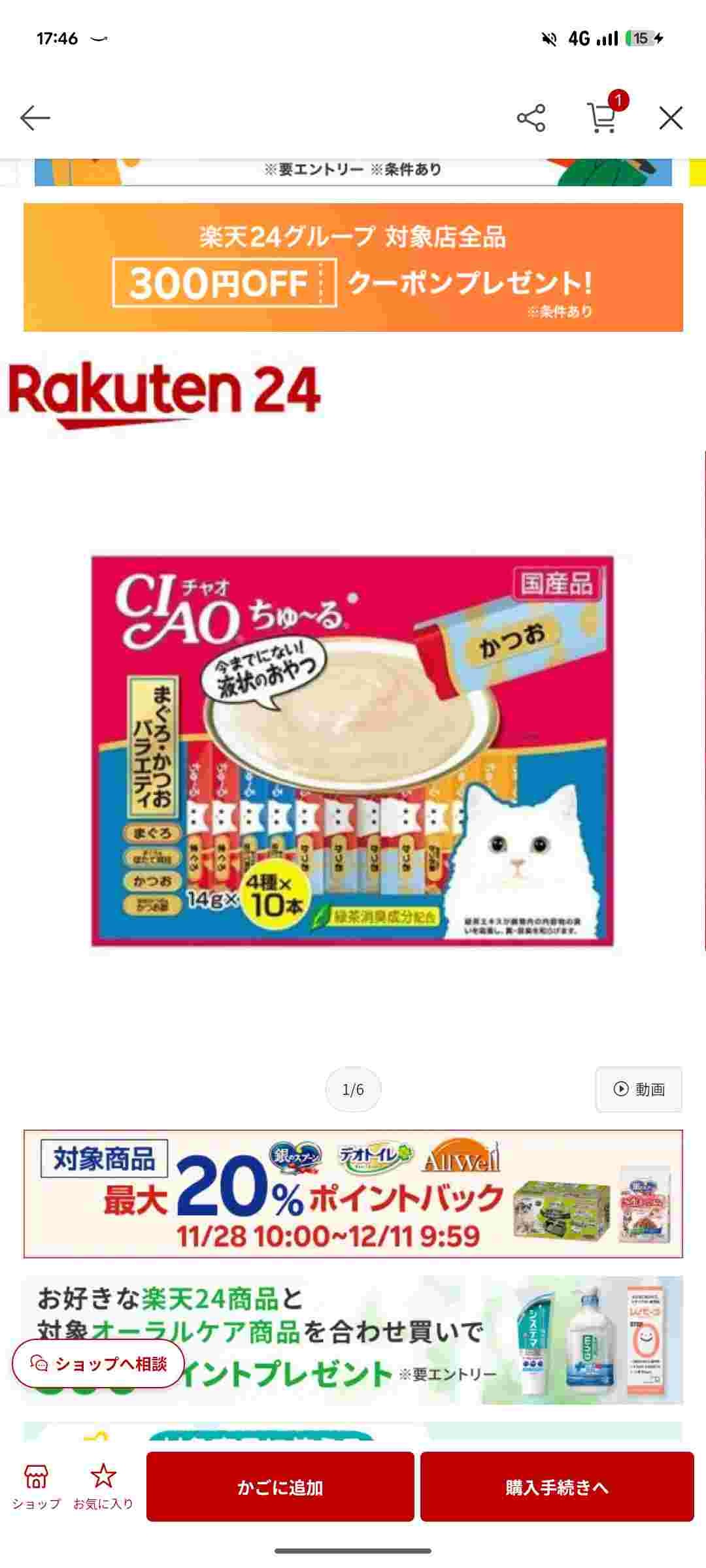Image resolution: width=706 pixels, height=1568 pixels.
Task: Tap かごに追加 to add to cart
Action: click(x=280, y=1486)
